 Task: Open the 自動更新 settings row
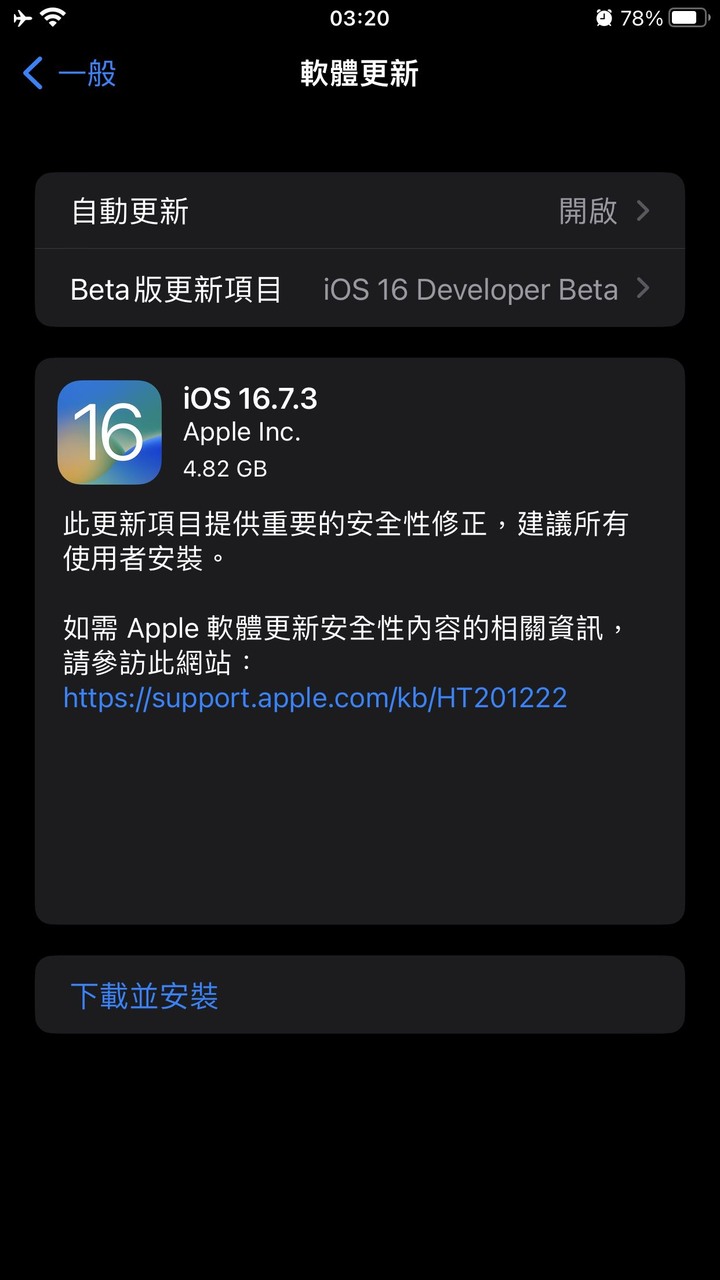[360, 211]
